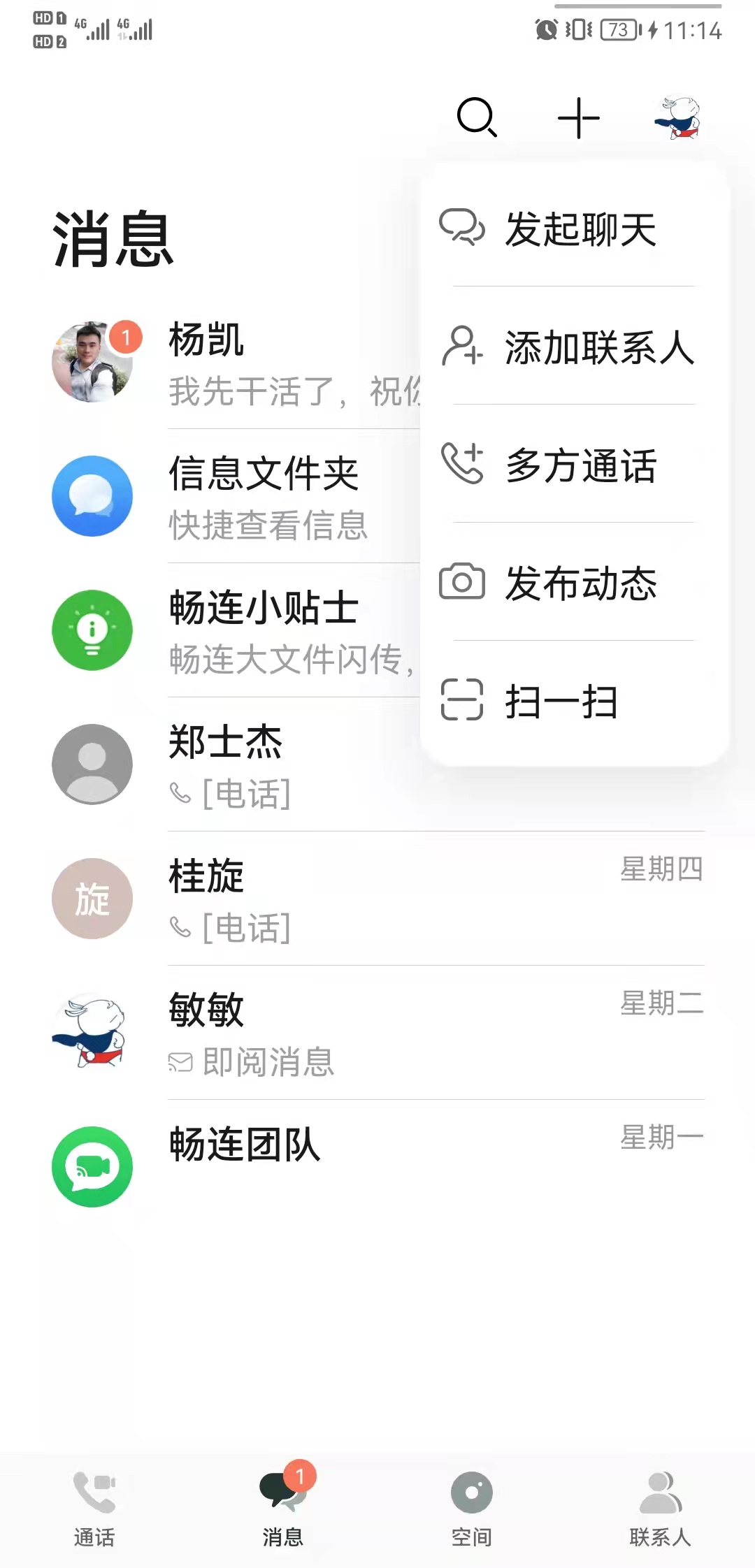This screenshot has width=755, height=1568.
Task: Click the plus icon to open actions menu
Action: (x=577, y=119)
